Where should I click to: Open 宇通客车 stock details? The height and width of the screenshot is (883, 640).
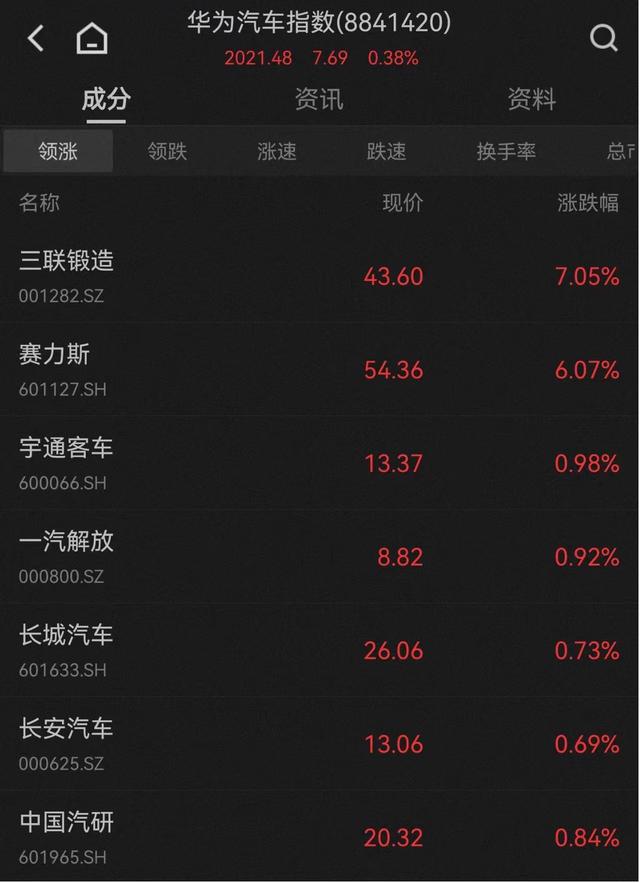click(67, 449)
